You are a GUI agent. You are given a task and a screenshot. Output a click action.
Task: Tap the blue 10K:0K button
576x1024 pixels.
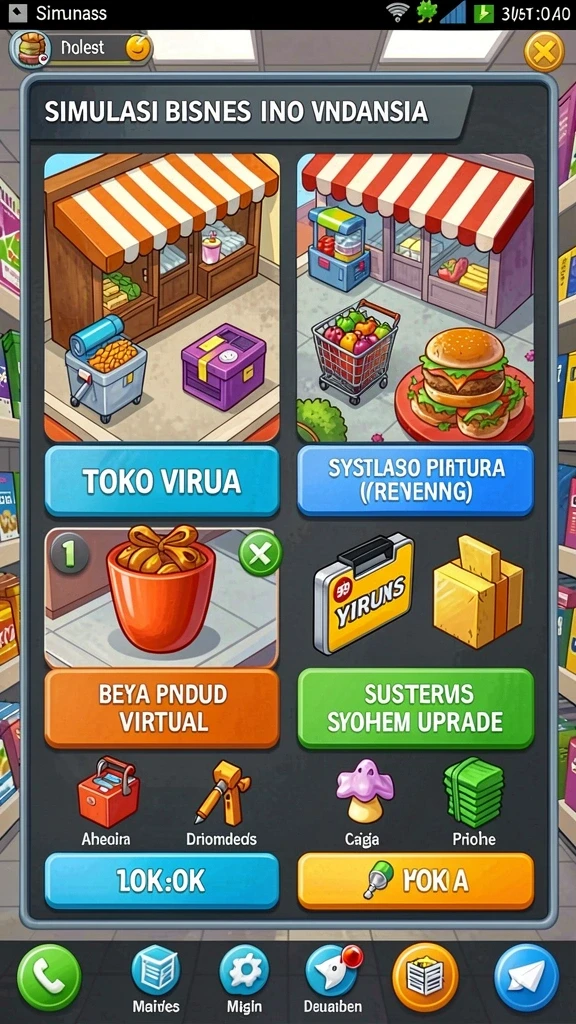coord(161,881)
